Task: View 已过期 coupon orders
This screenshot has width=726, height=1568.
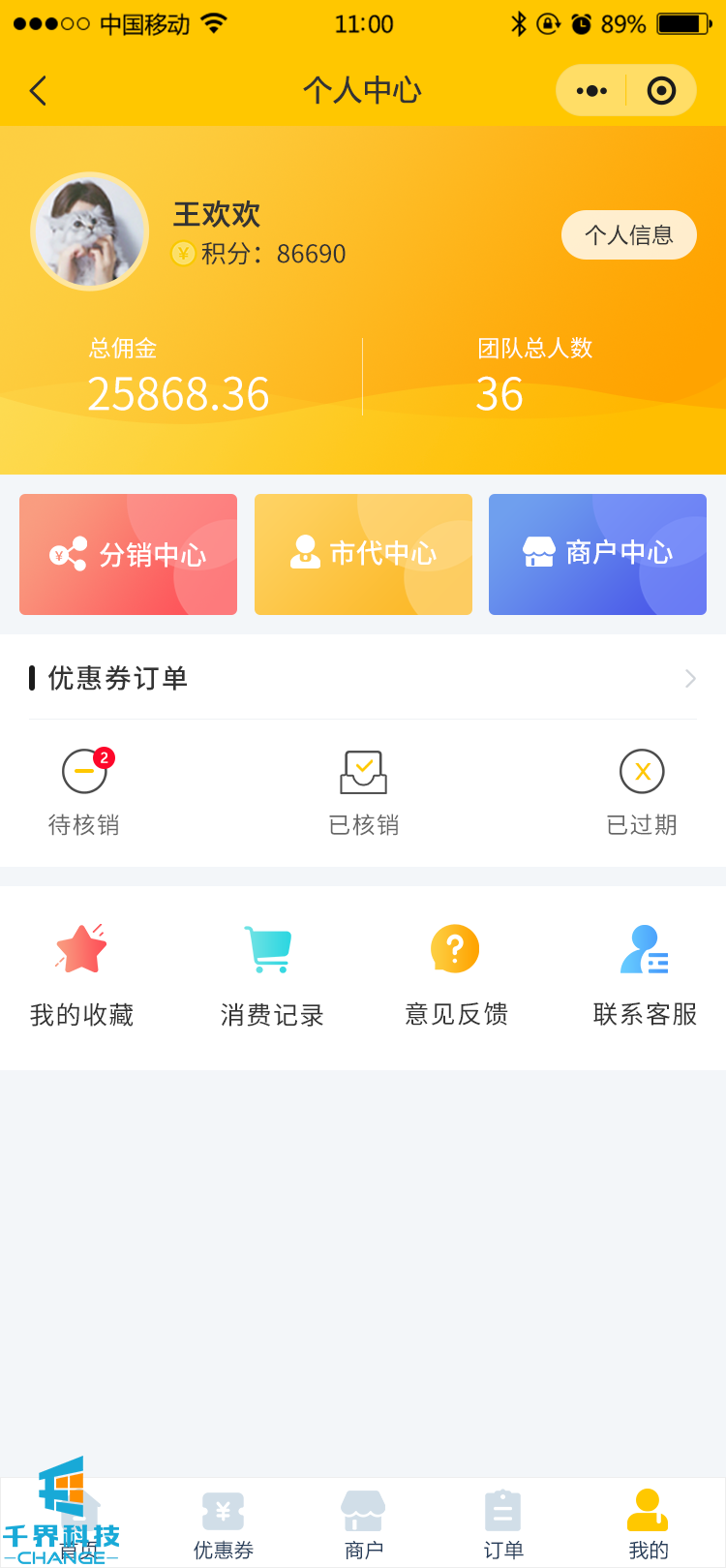Action: (642, 791)
